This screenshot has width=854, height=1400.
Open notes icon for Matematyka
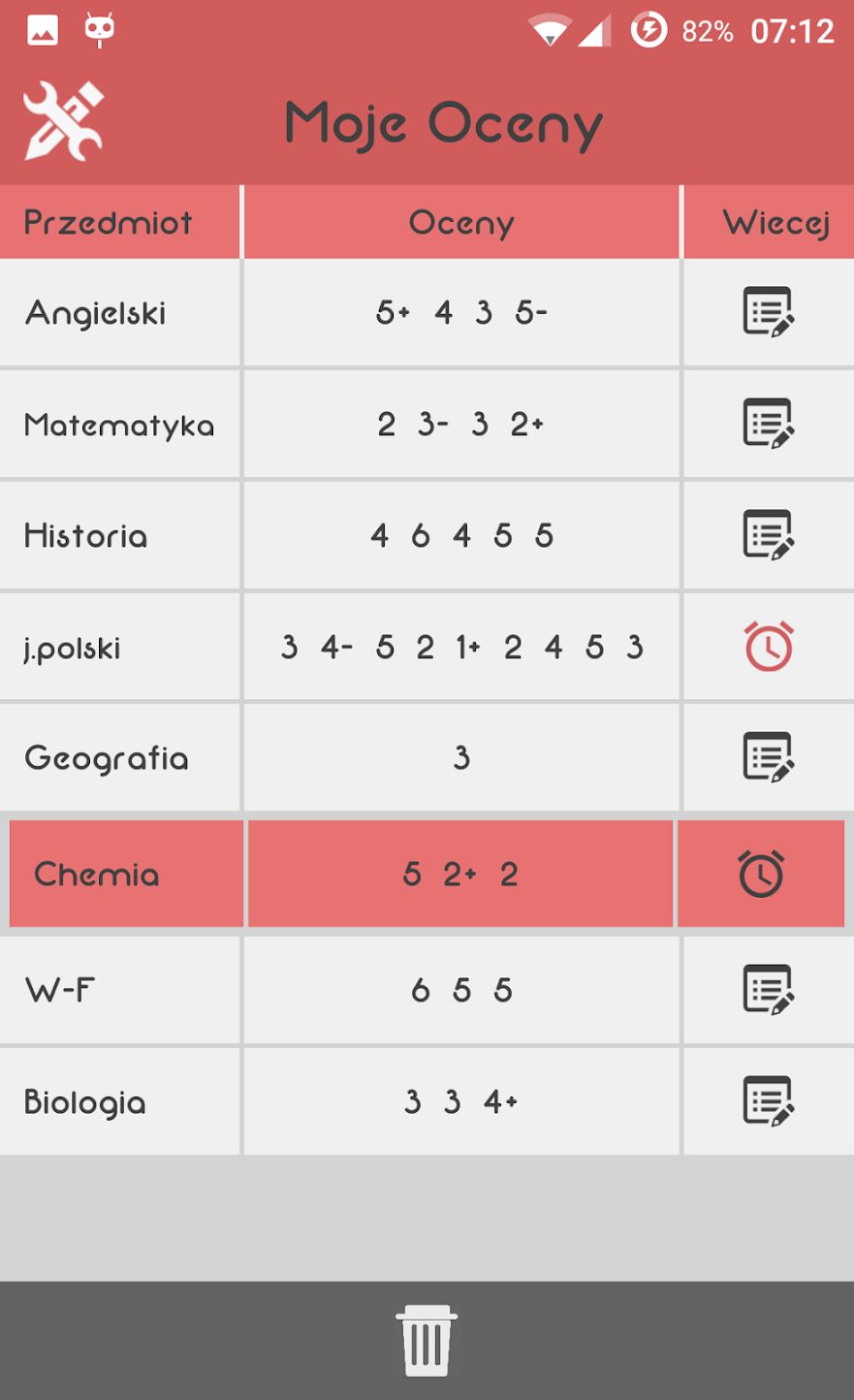coord(769,424)
